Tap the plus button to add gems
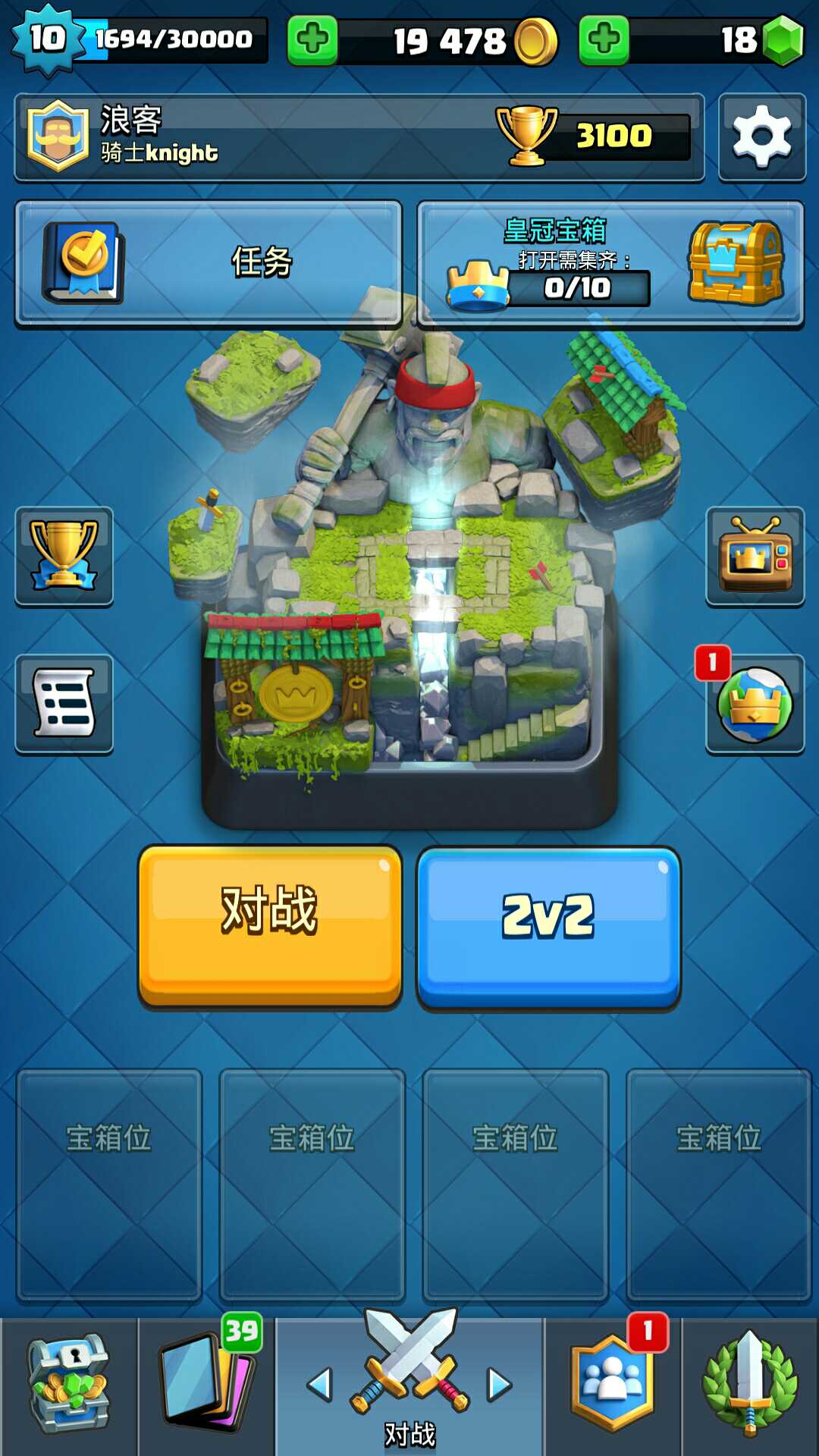The width and height of the screenshot is (819, 1456). pos(604,40)
